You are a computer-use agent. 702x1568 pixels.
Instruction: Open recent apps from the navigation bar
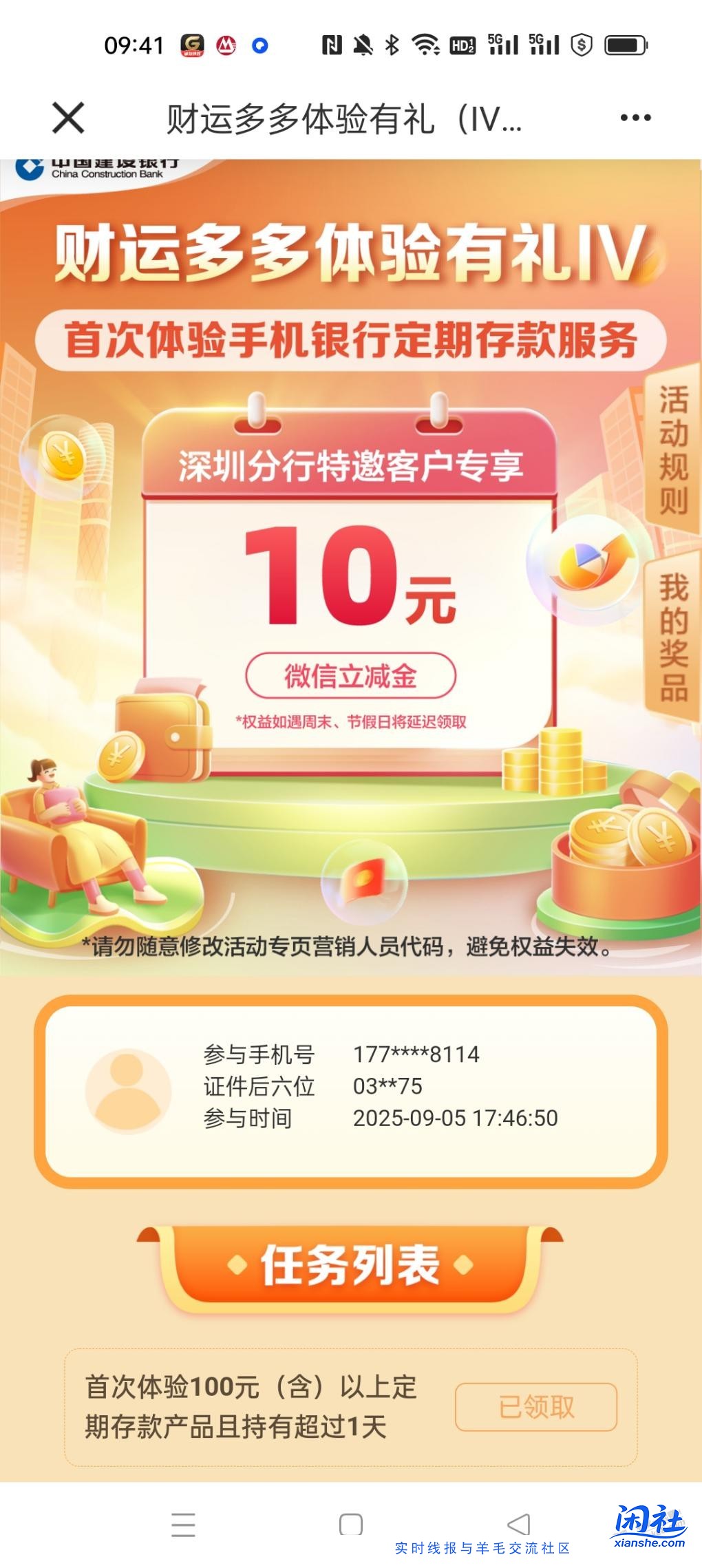coord(183,1524)
